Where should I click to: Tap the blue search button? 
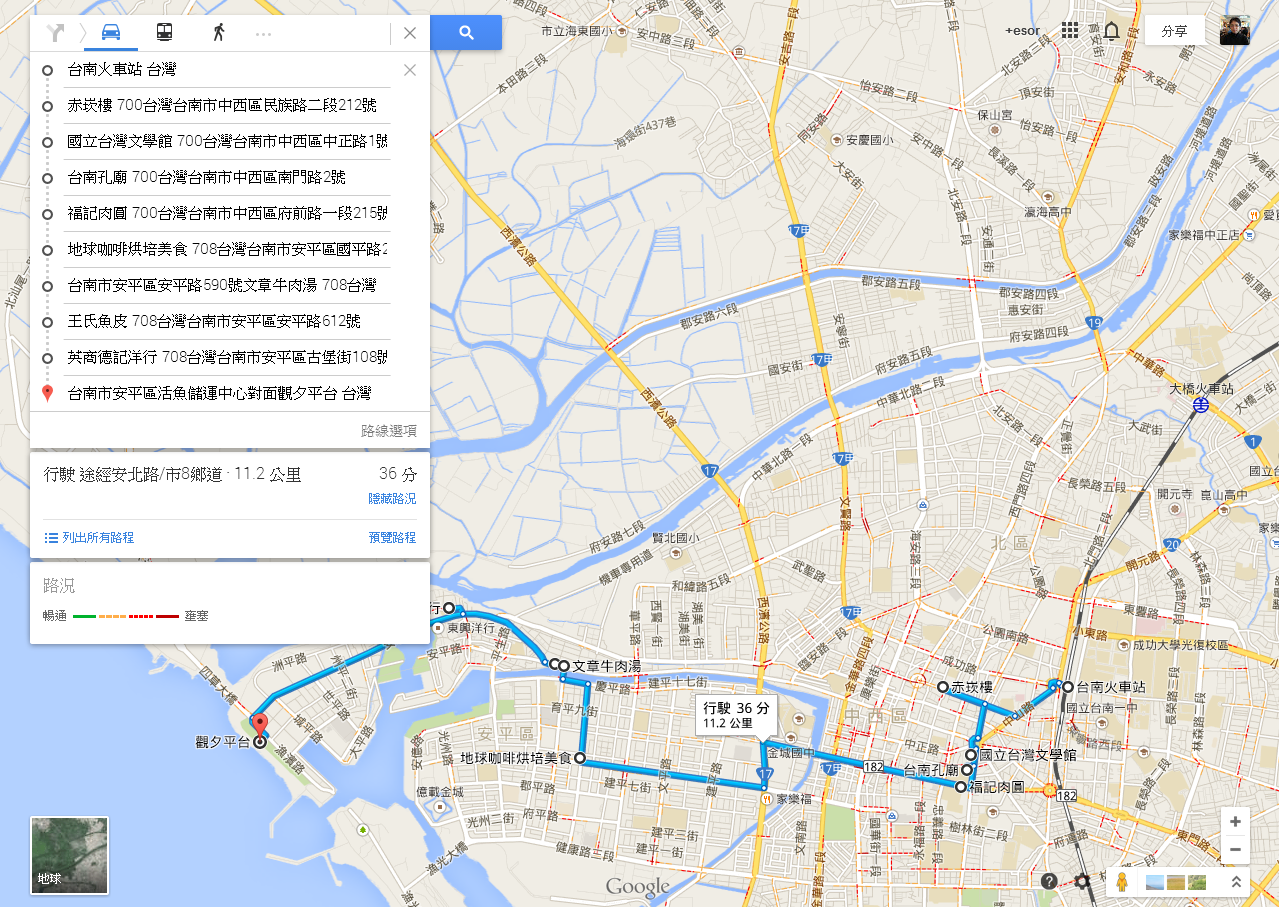[x=466, y=32]
